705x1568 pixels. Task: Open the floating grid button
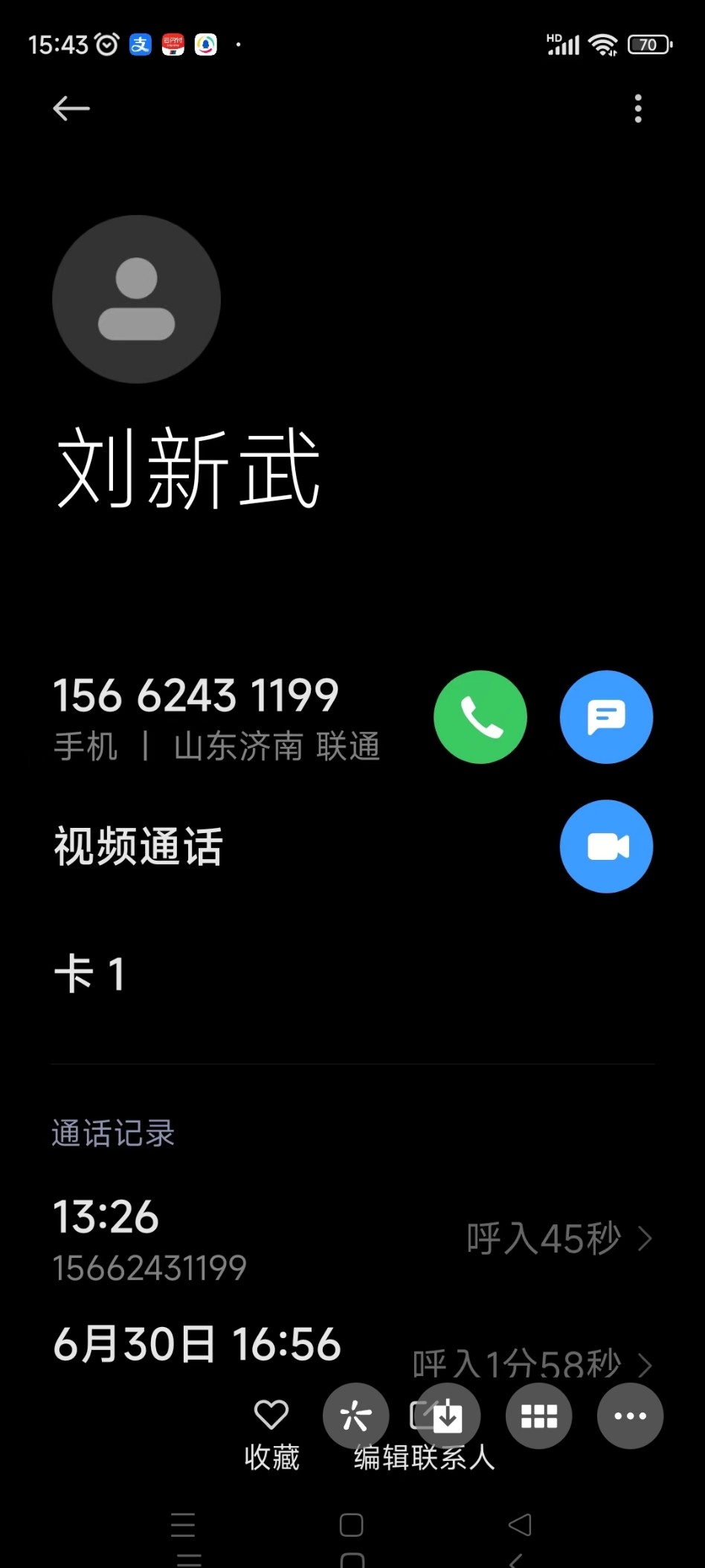point(538,1416)
